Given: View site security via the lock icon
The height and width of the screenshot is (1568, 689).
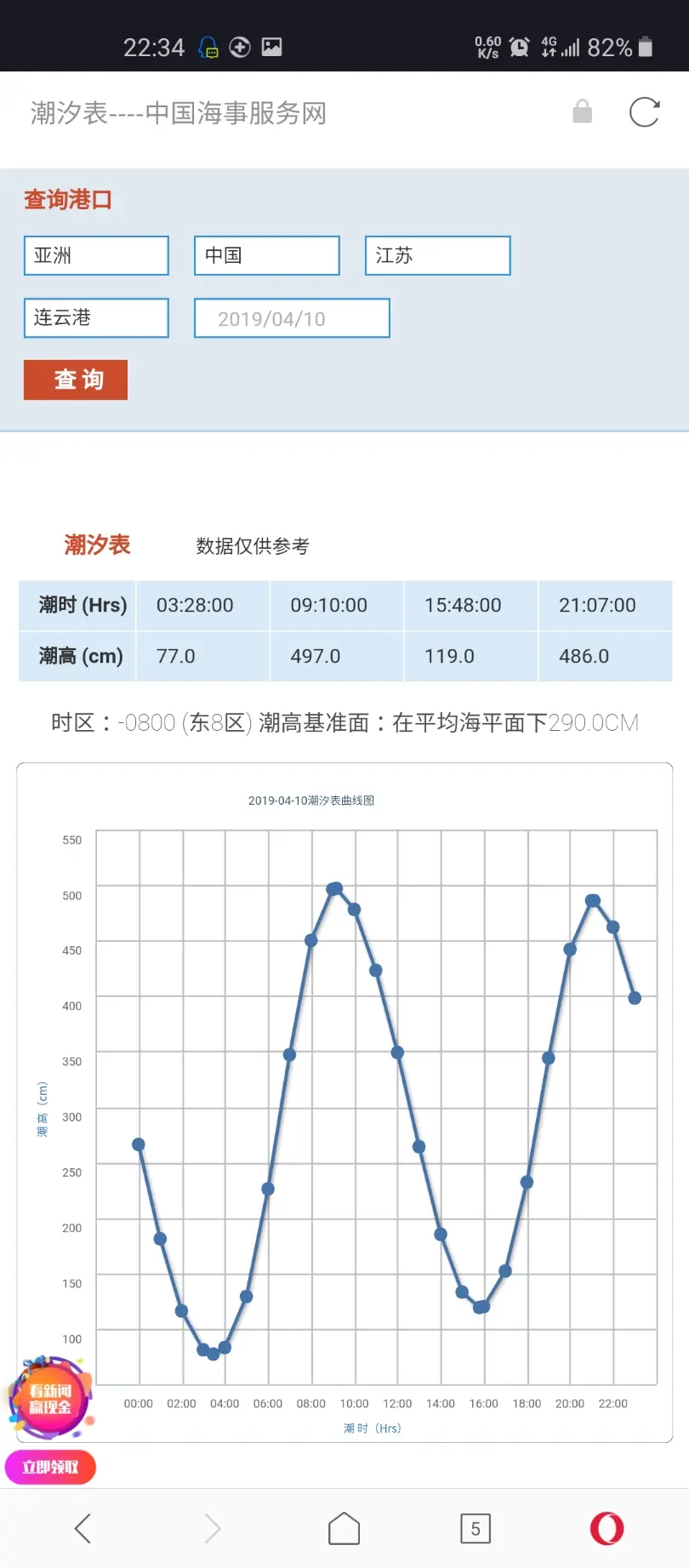Looking at the screenshot, I should coord(583,111).
